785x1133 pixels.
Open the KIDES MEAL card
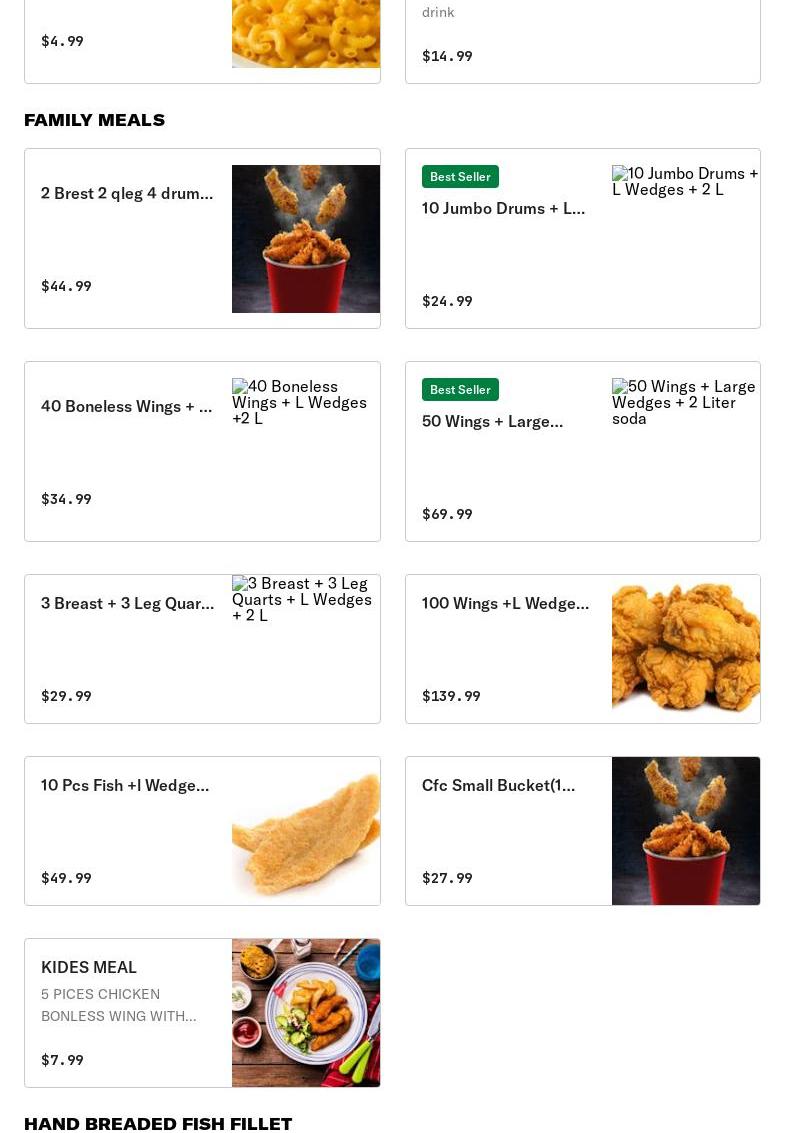pos(202,1012)
